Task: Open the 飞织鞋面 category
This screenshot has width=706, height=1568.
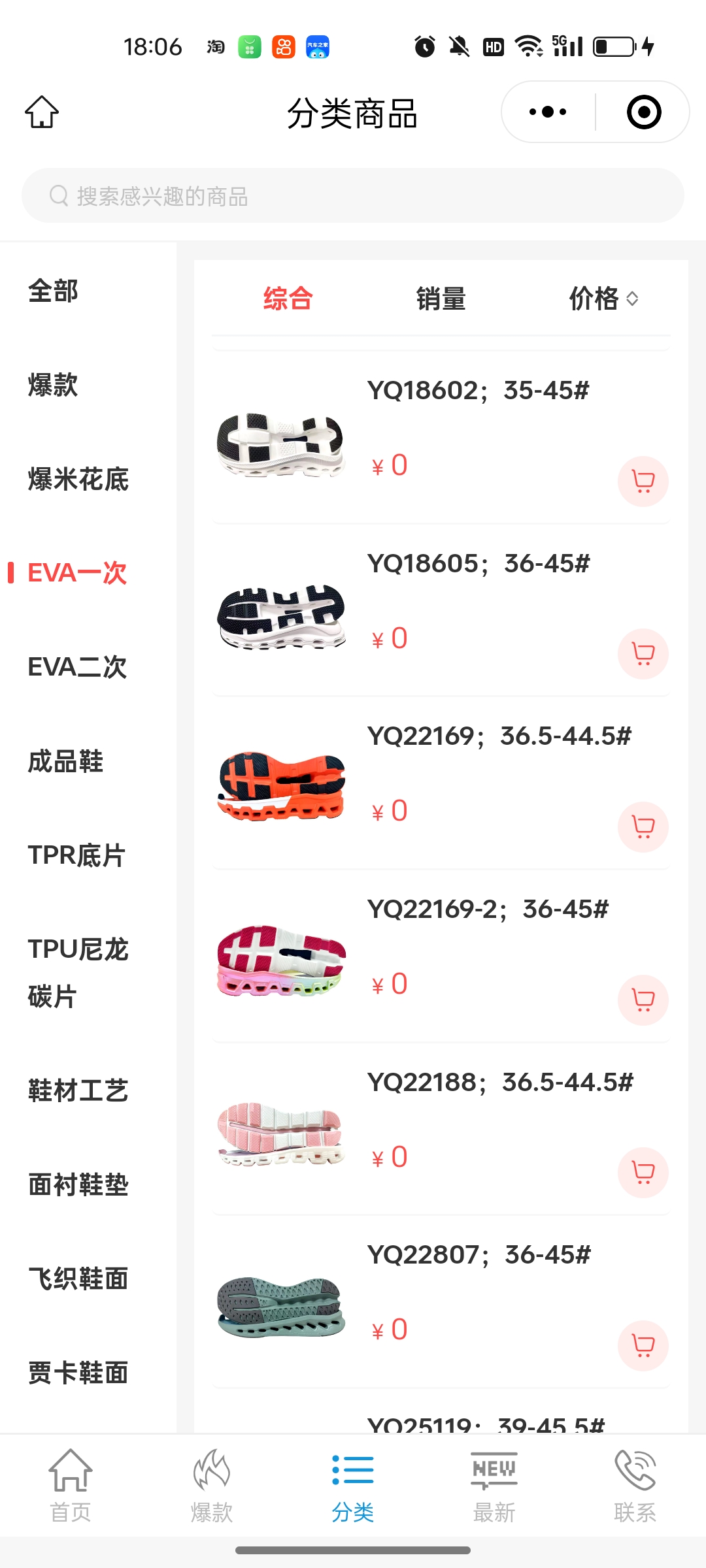Action: (78, 1279)
